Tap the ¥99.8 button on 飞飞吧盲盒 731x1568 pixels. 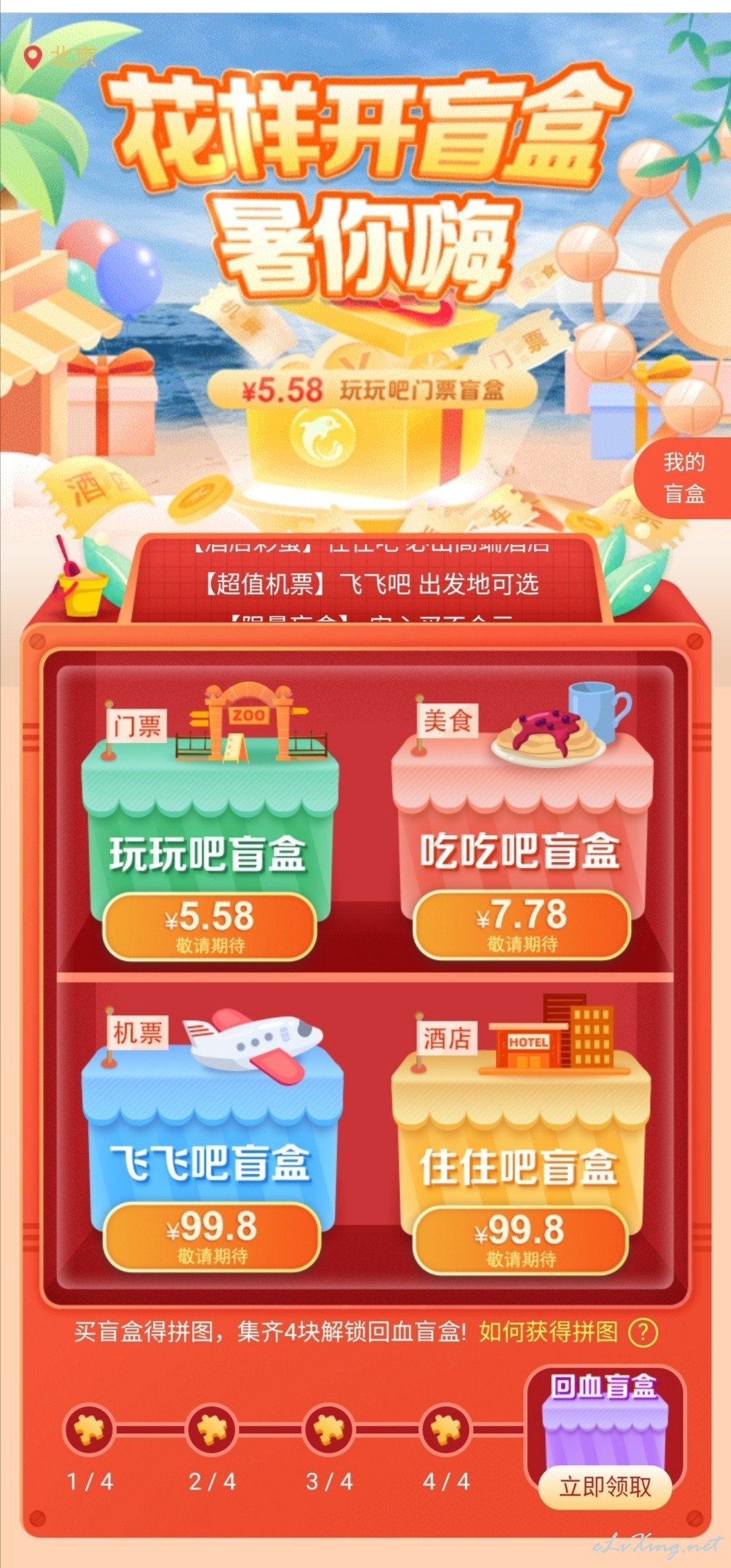pos(212,1236)
